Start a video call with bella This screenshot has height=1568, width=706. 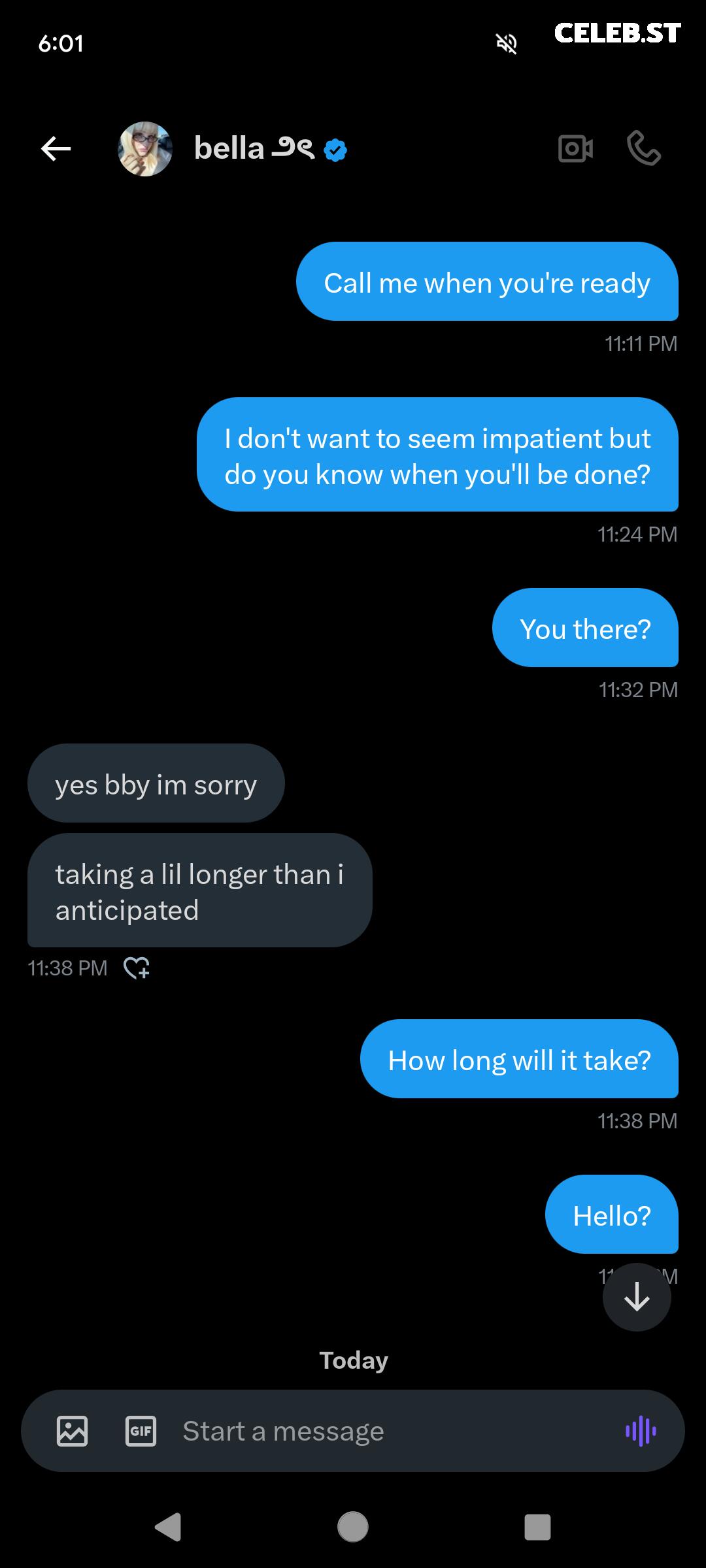point(576,149)
